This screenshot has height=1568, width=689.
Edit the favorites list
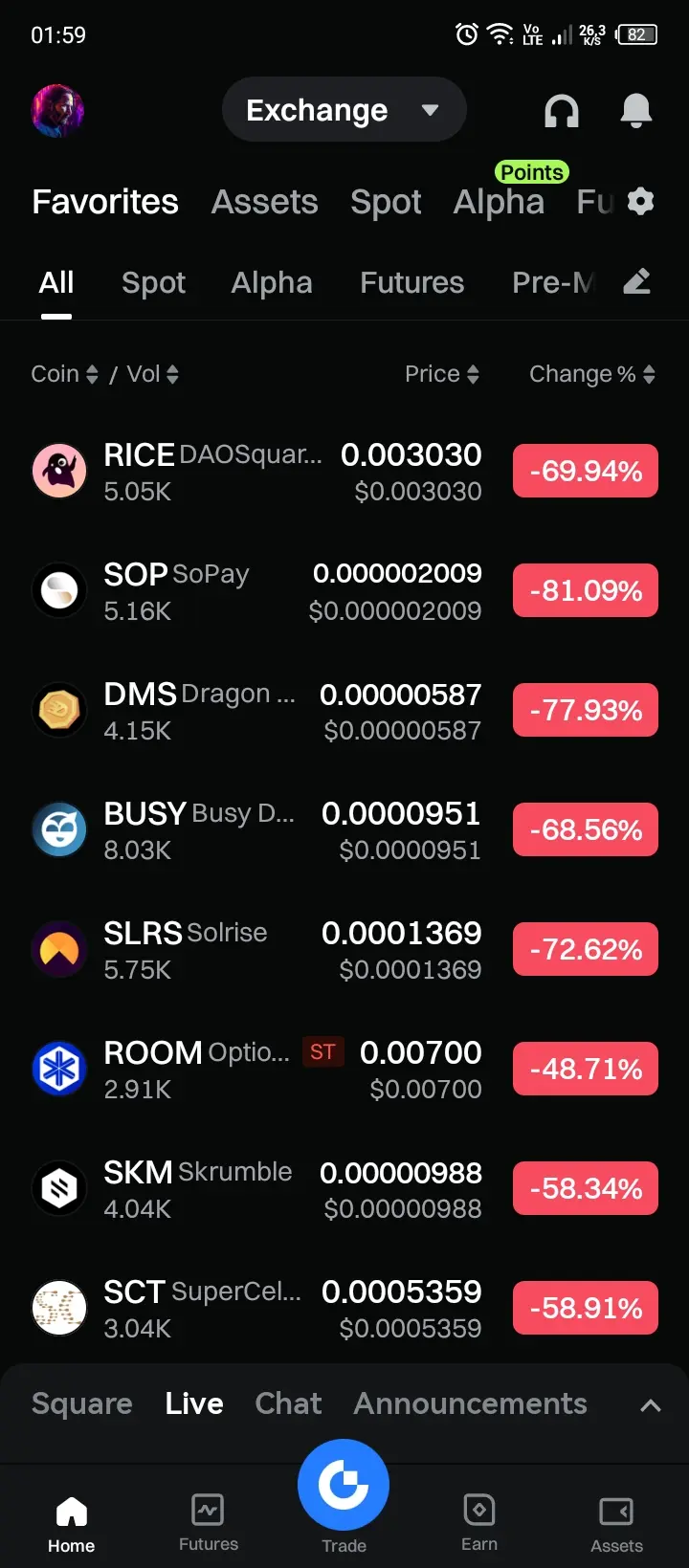[636, 281]
